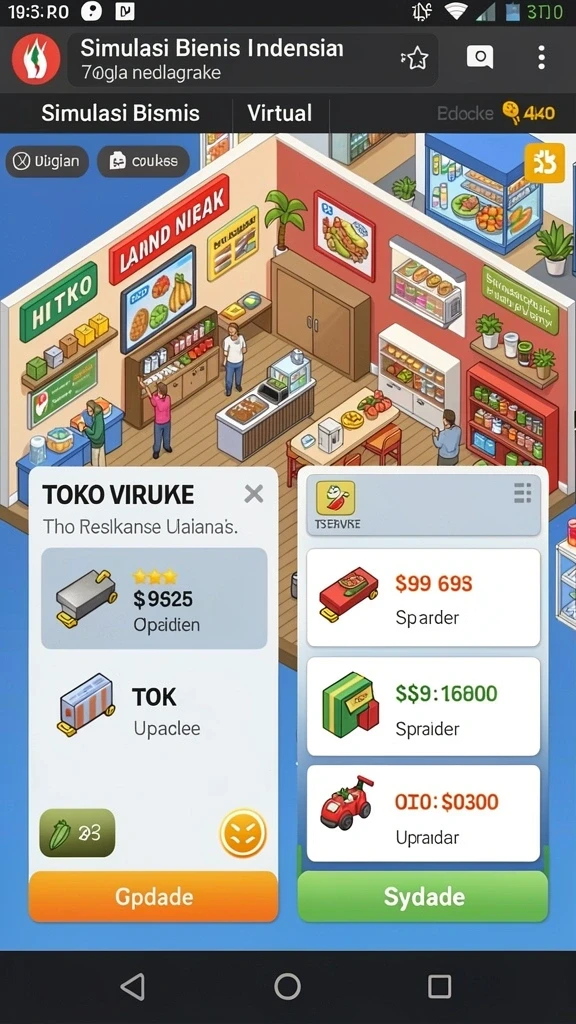This screenshot has width=576, height=1024.
Task: Open the grid menu in the Tservke header
Action: tap(522, 493)
